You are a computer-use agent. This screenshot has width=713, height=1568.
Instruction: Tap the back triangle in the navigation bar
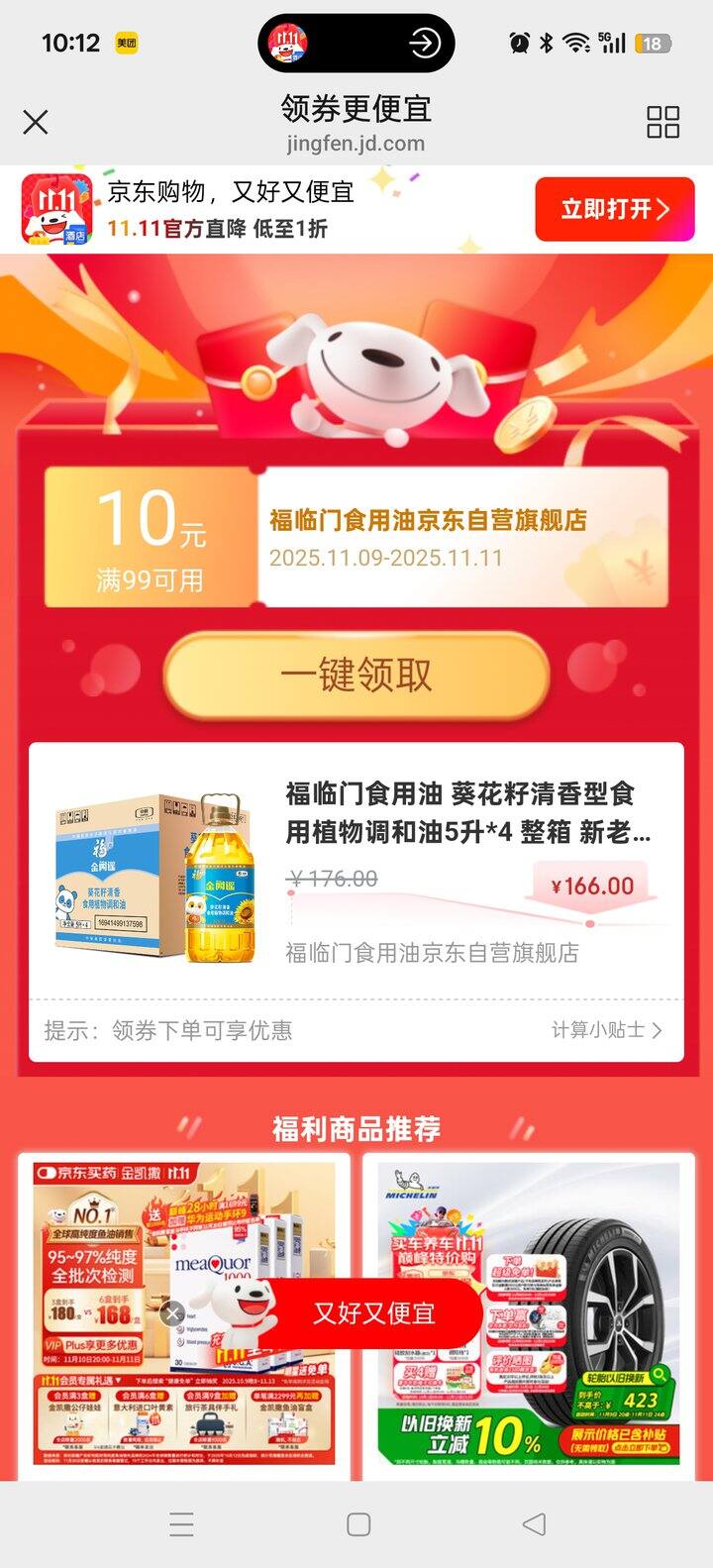(533, 1525)
